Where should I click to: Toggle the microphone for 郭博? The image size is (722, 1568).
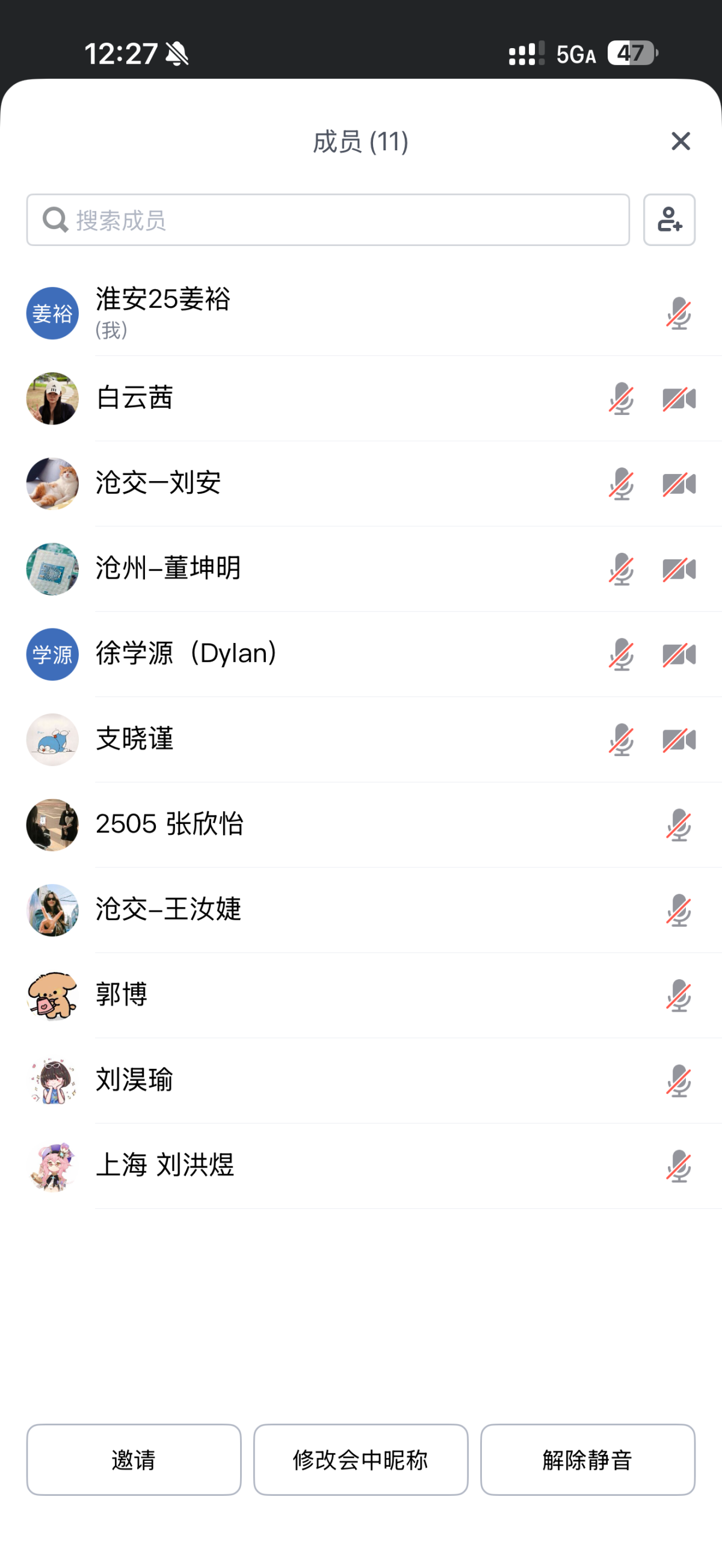[678, 996]
